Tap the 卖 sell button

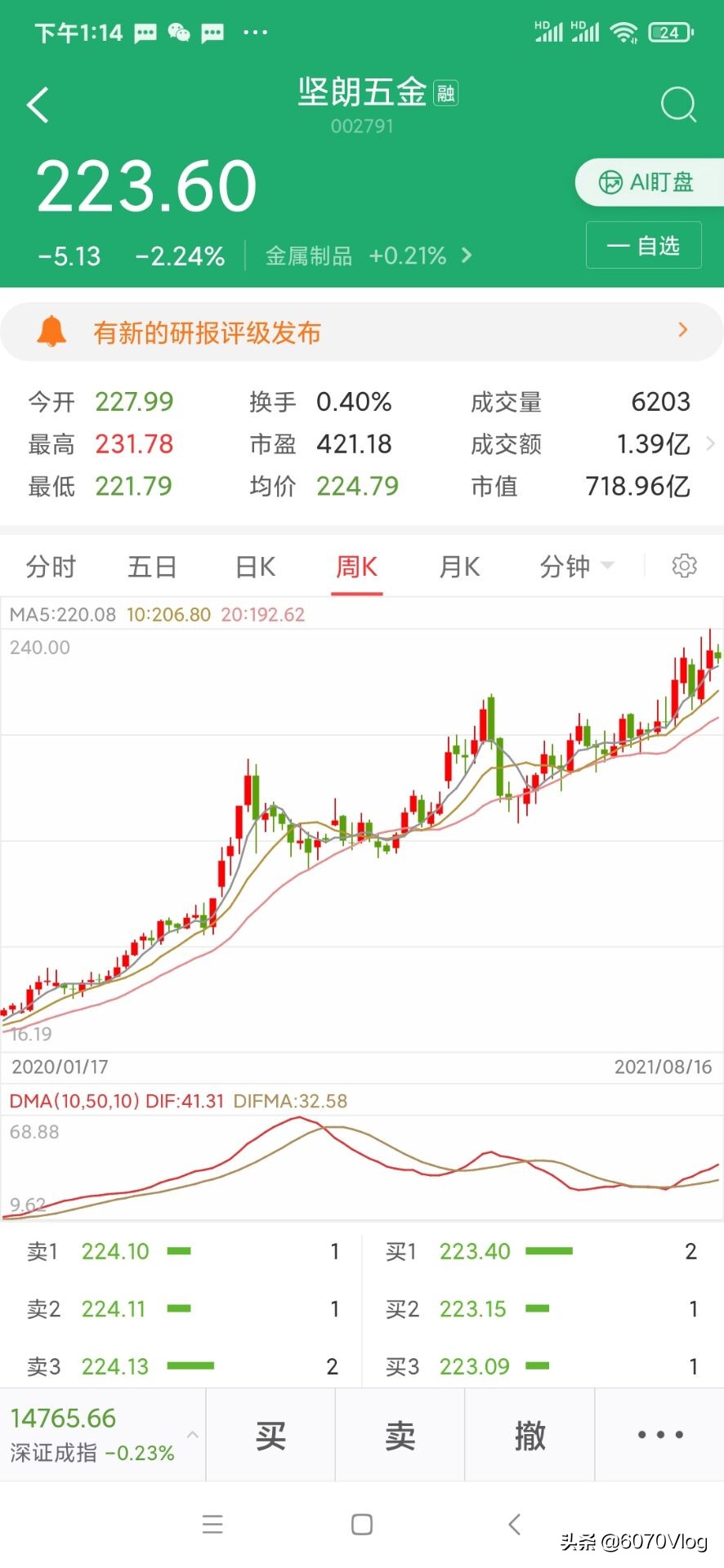[400, 1435]
